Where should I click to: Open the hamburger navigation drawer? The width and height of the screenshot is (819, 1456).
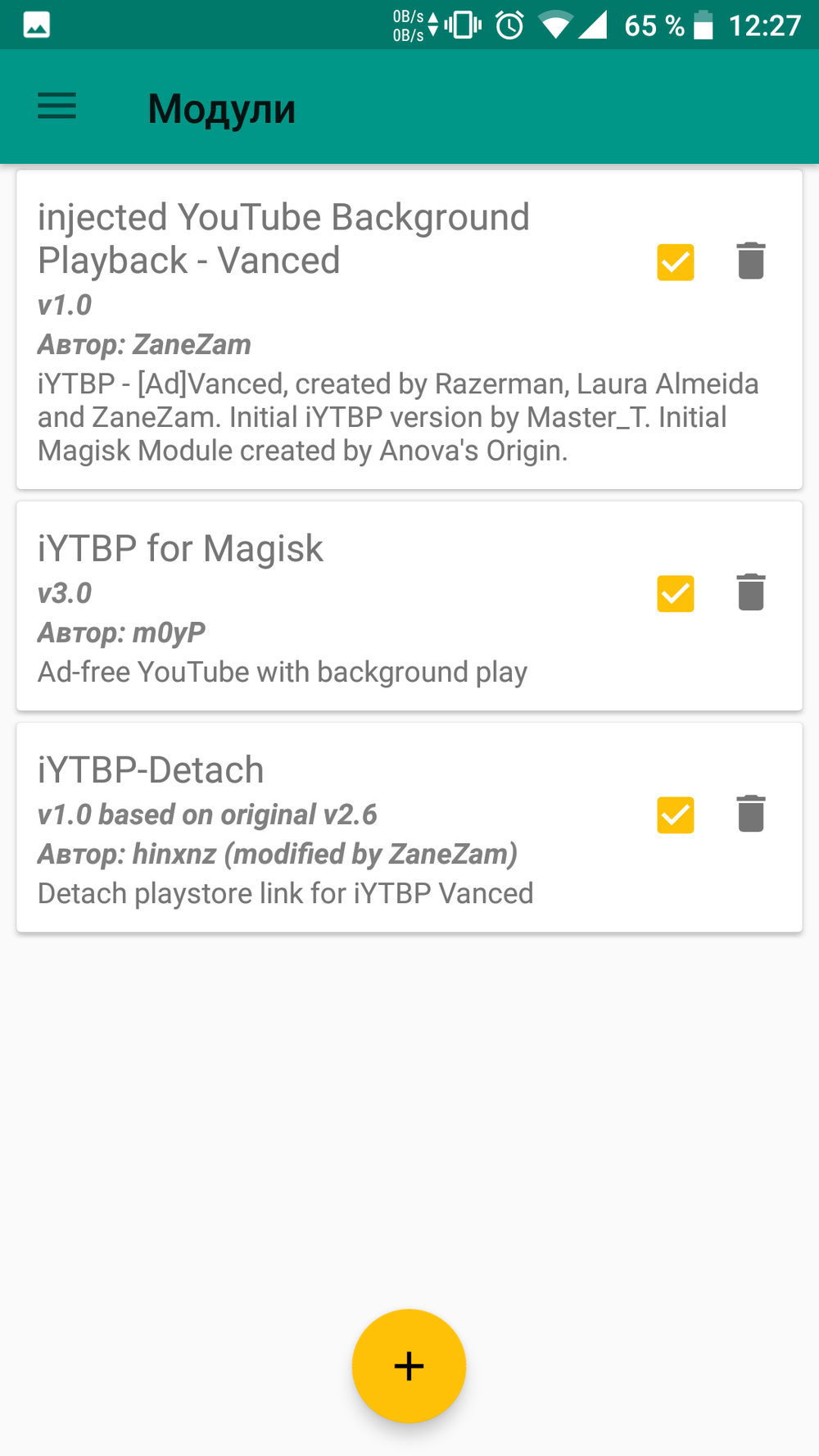pos(57,107)
